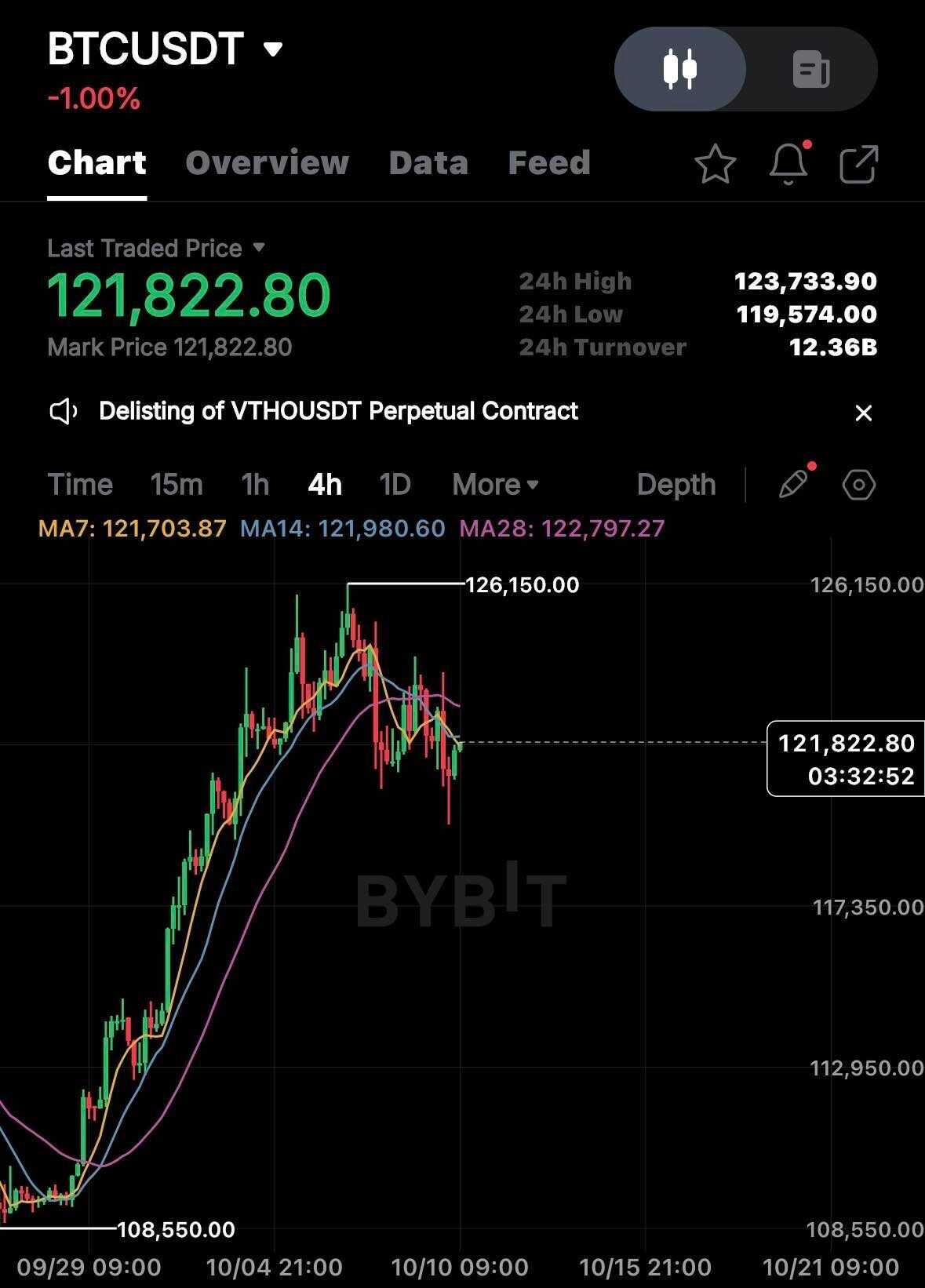The image size is (925, 1288).
Task: Open the VTHOUSDT delisting announcement
Action: pyautogui.click(x=338, y=411)
